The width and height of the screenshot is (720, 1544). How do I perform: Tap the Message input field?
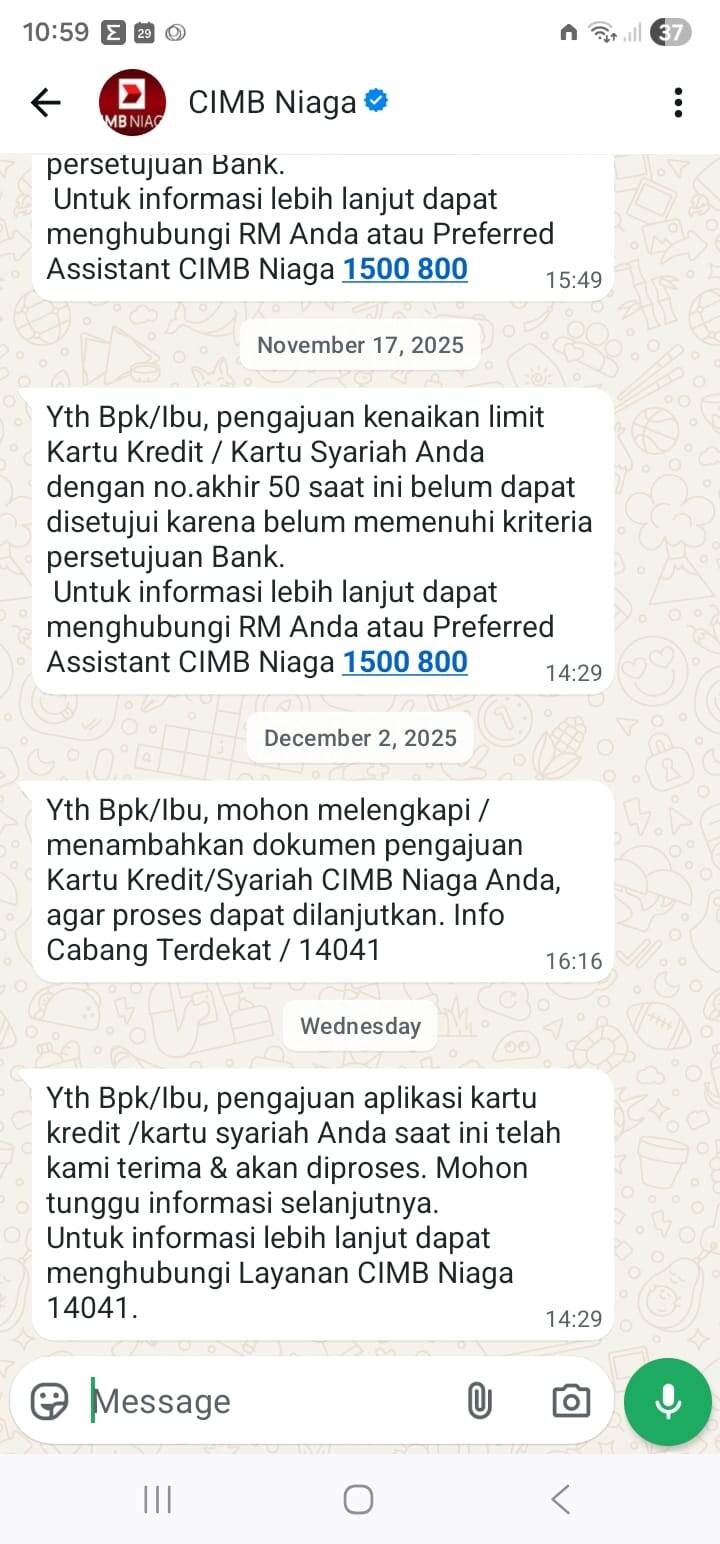250,1401
